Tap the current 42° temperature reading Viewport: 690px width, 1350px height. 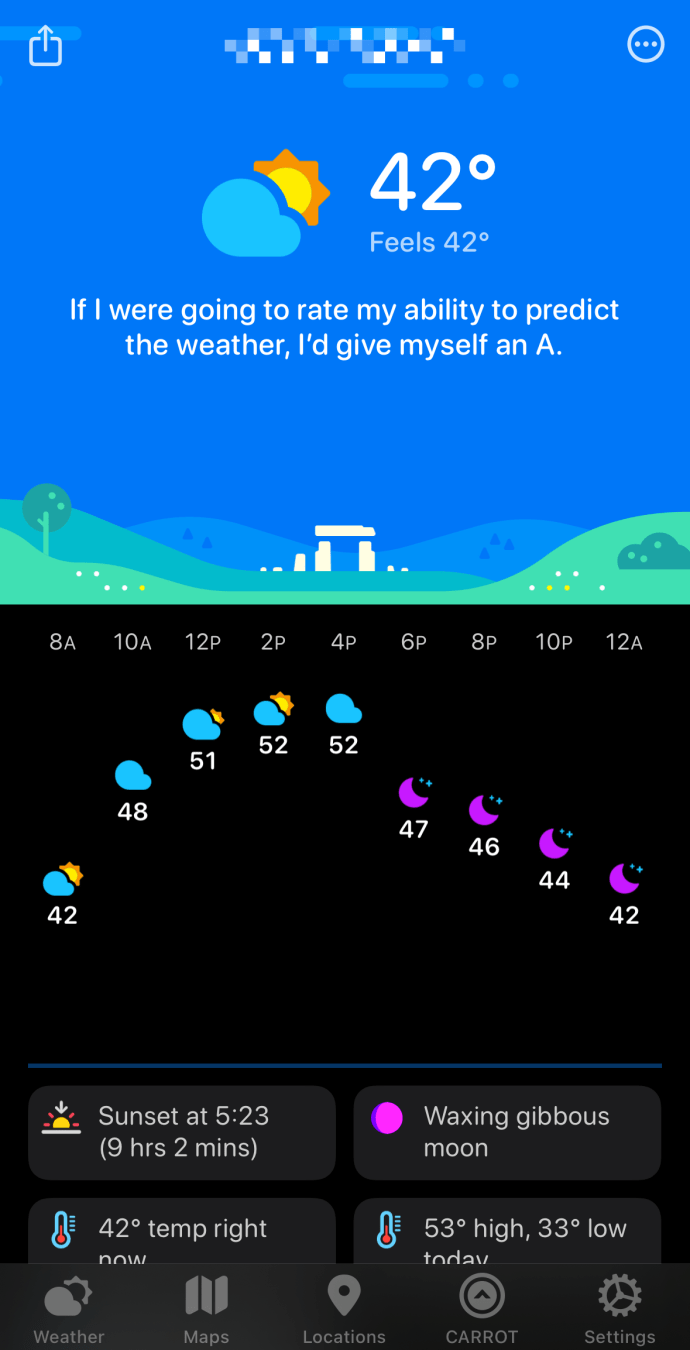432,182
